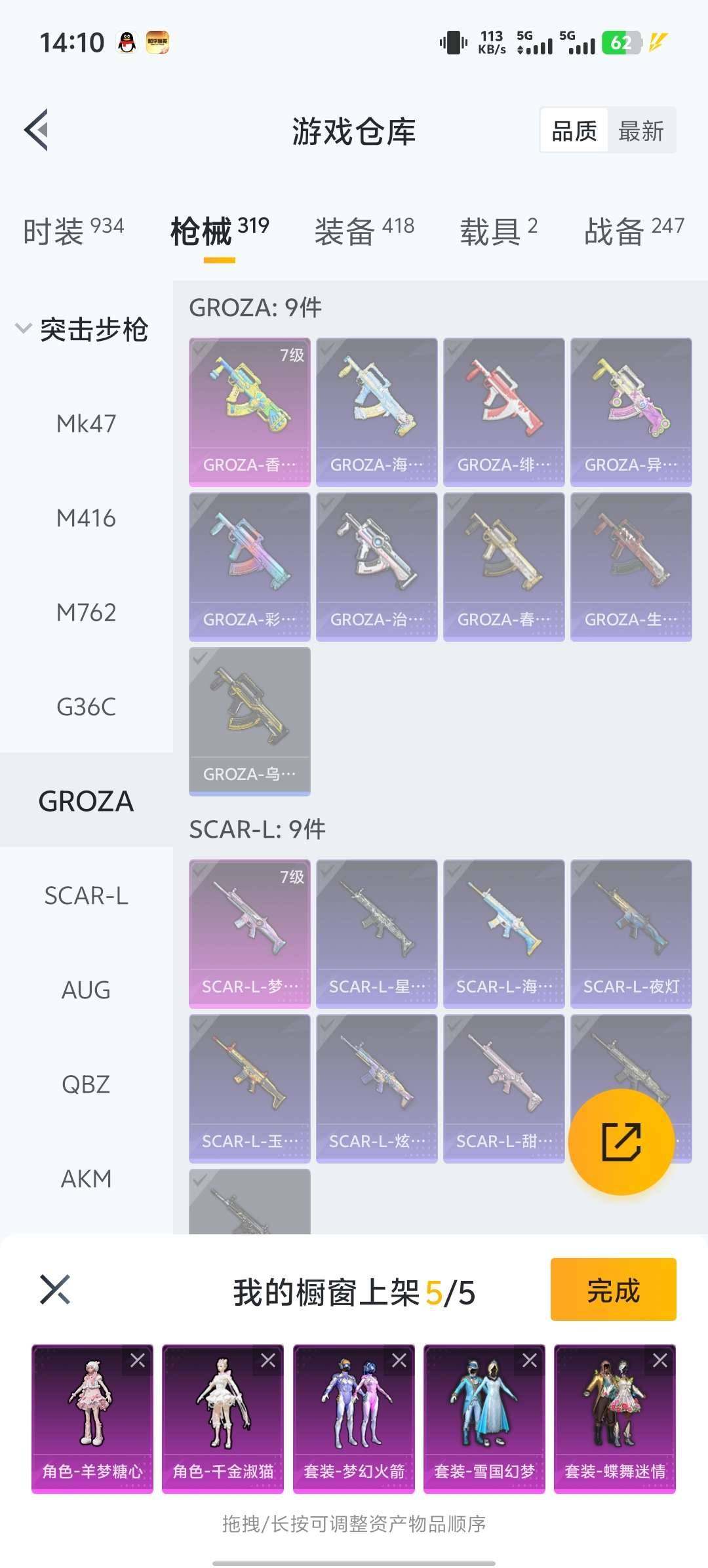Open the 载具 tab
The width and height of the screenshot is (708, 1568).
[498, 231]
